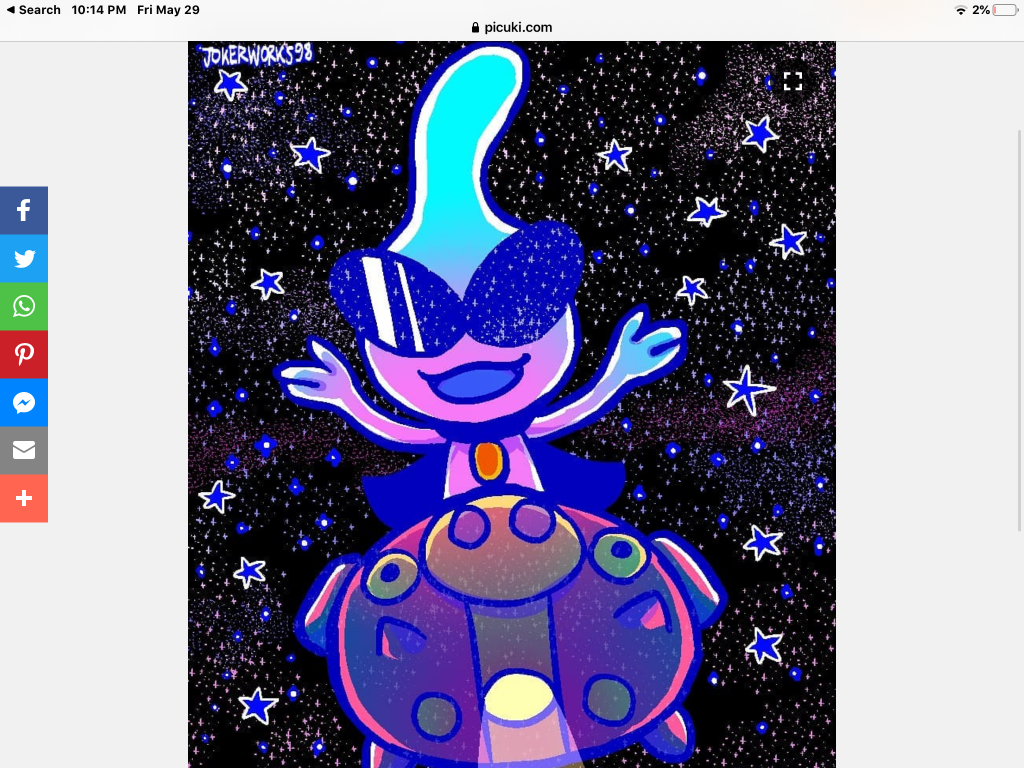Screen dimensions: 1024x768
Task: Share this page on Facebook
Action: (24, 211)
